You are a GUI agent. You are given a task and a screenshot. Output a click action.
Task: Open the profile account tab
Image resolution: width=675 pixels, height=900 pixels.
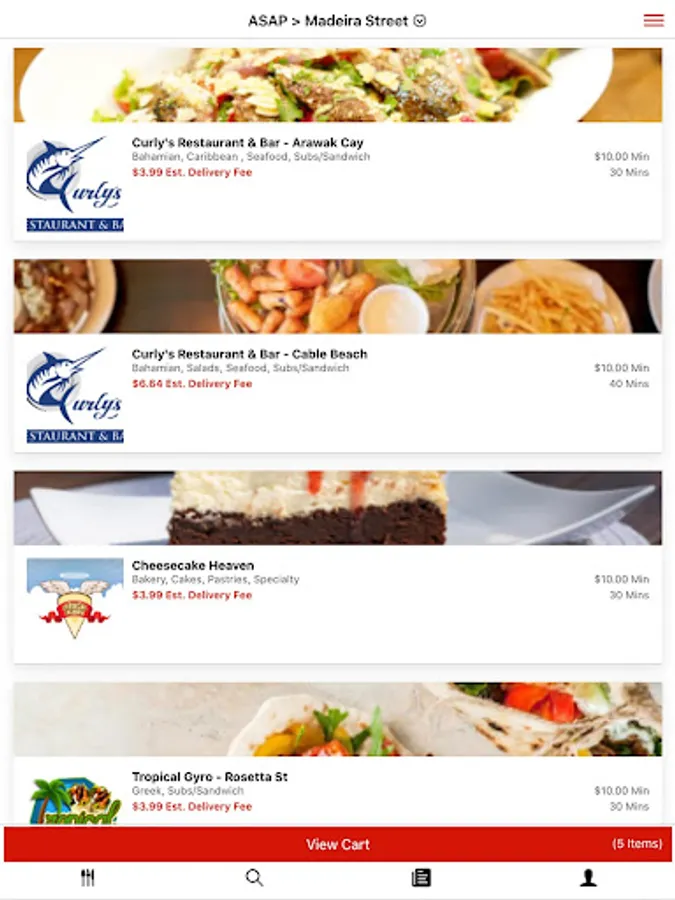[x=588, y=878]
